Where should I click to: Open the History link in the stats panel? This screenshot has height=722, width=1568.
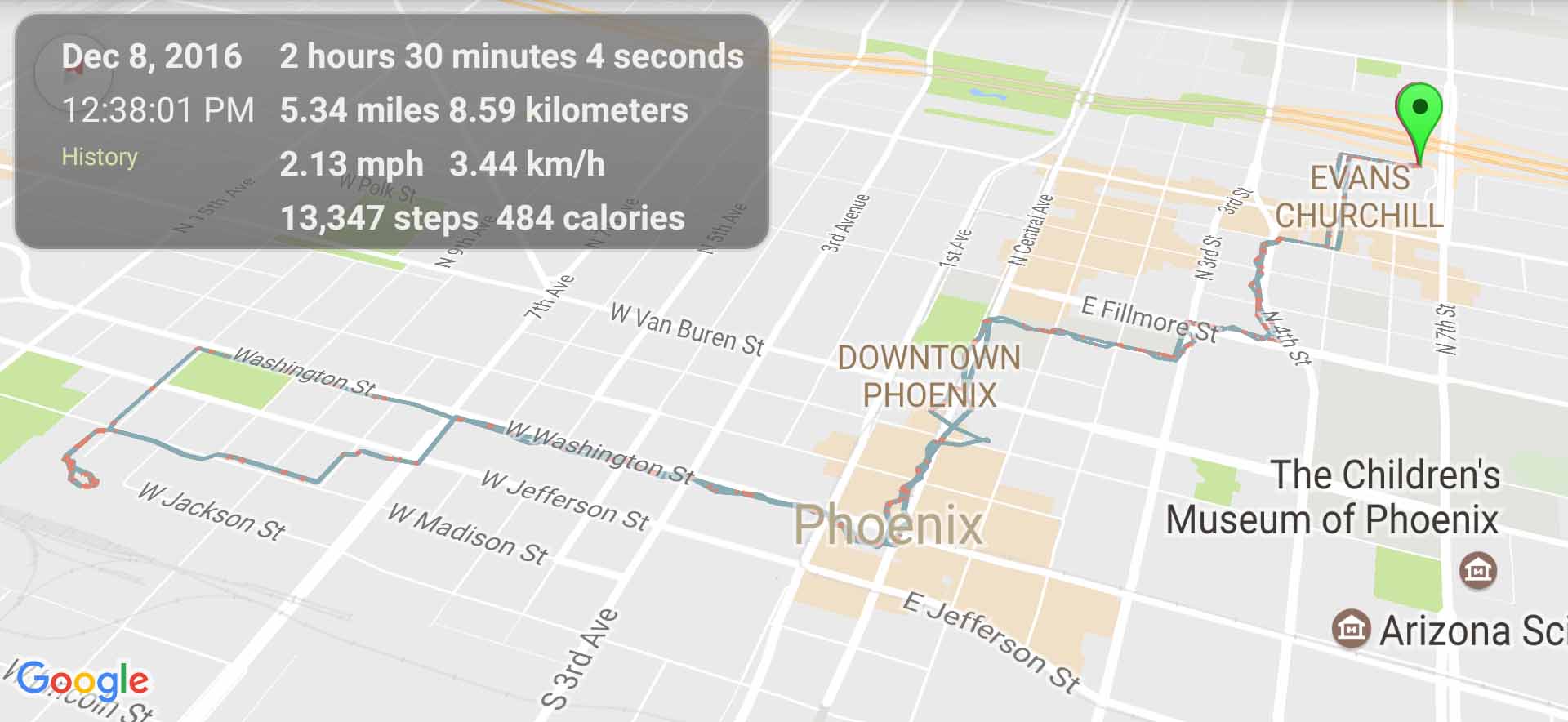(100, 157)
